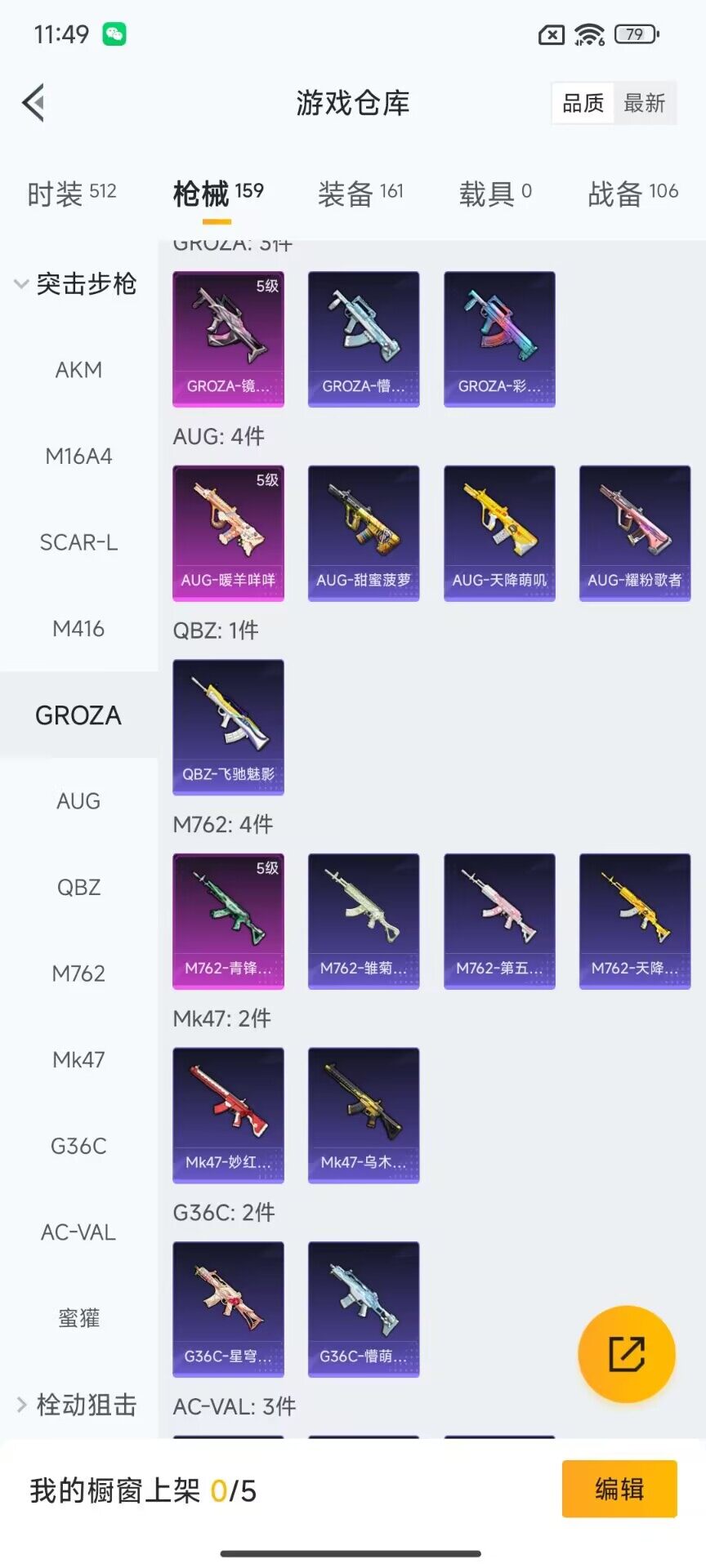
Task: Switch to the 战备 tab
Action: click(632, 194)
